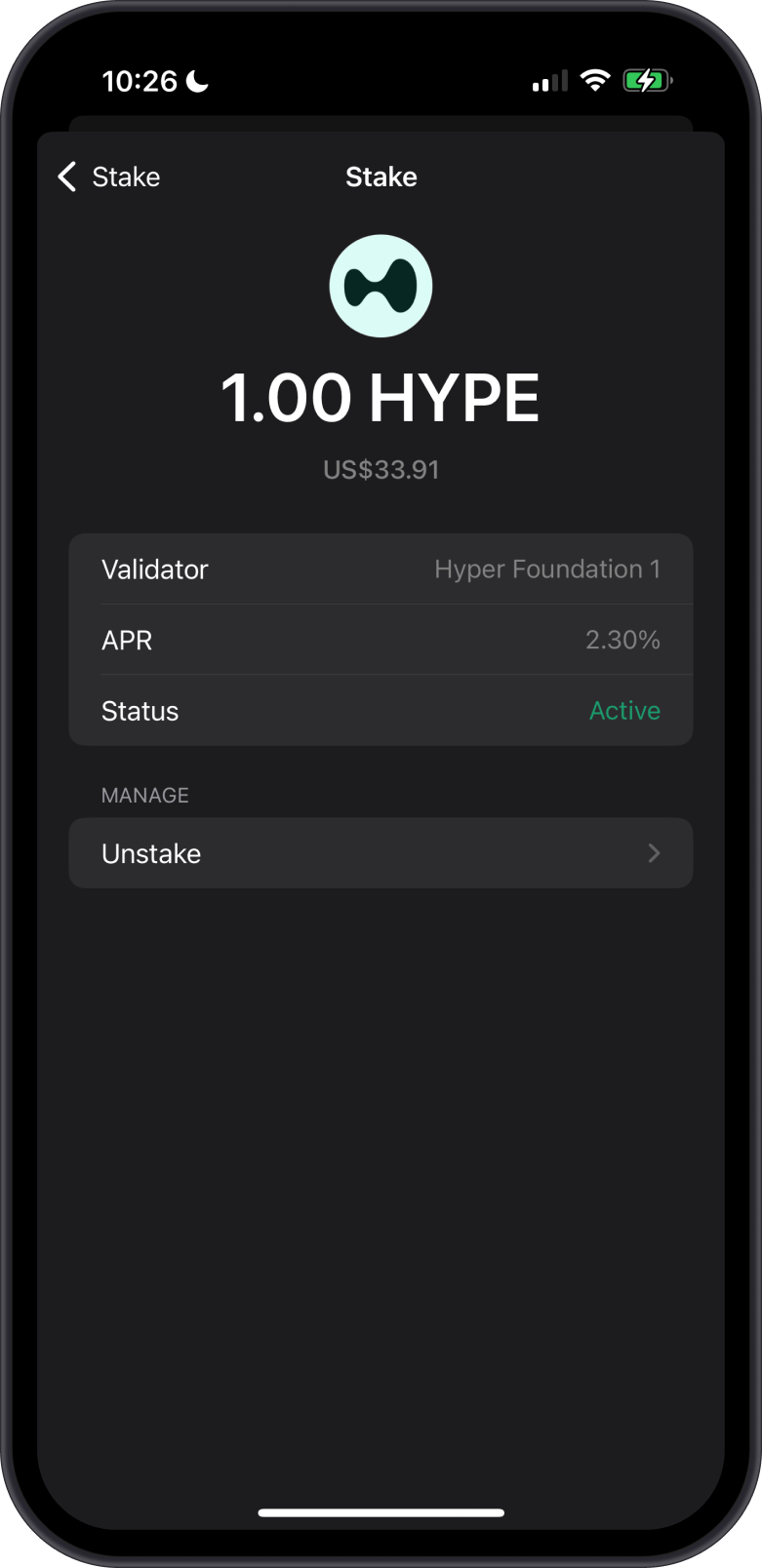
Task: Tap the HYPE token logo icon
Action: (381, 286)
